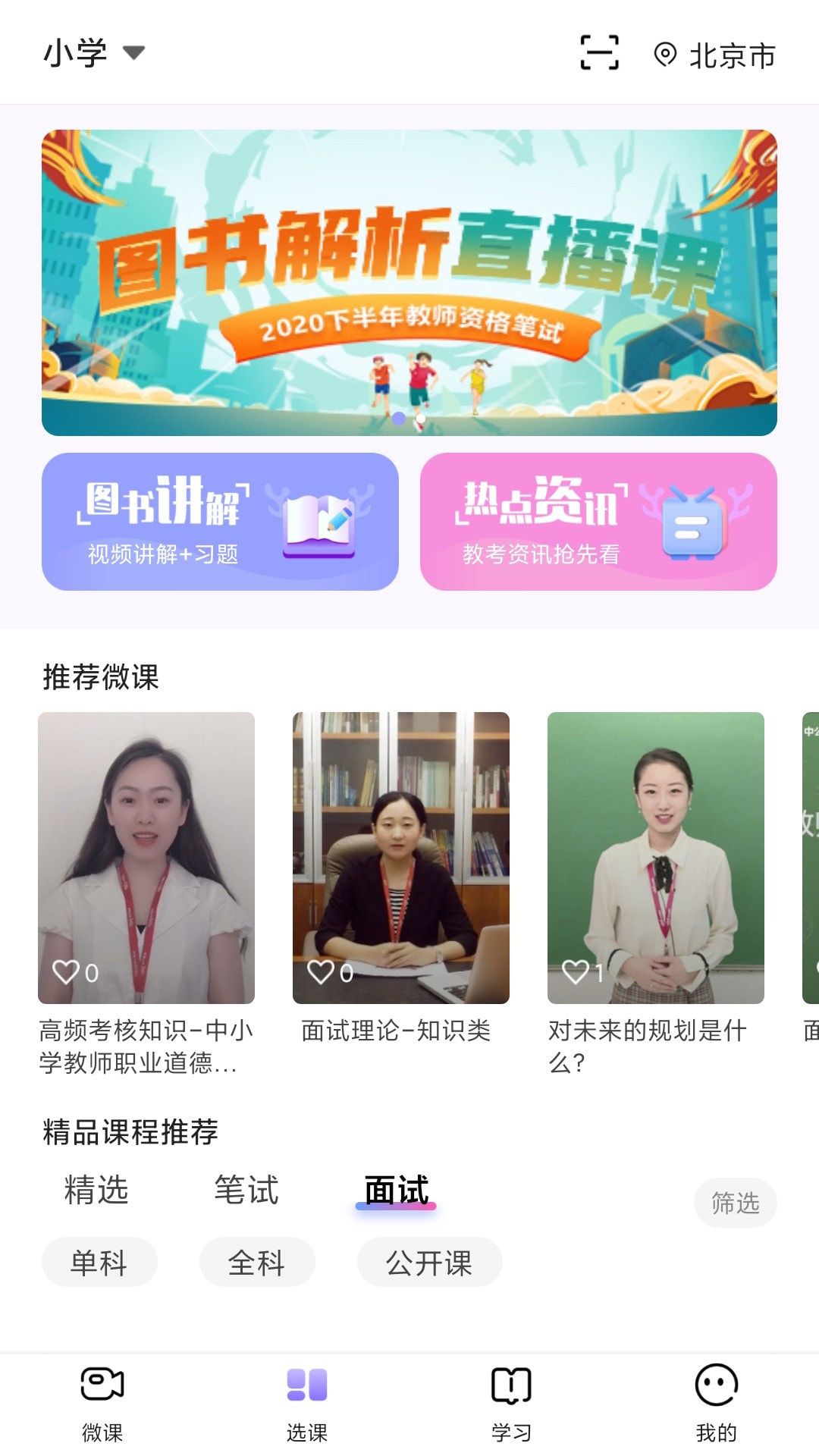This screenshot has height=1456, width=819.
Task: Select the 精选 tab
Action: [97, 1191]
